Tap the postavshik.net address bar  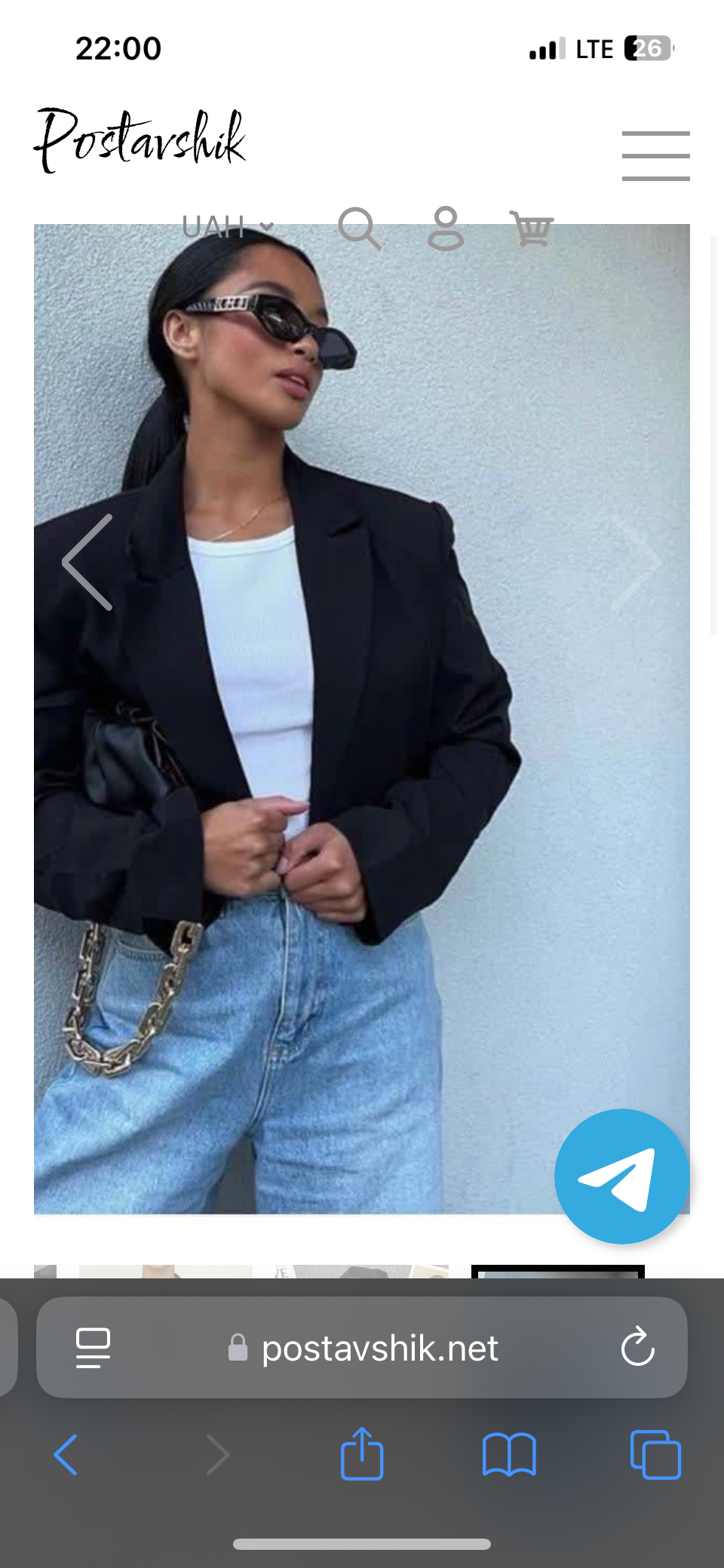362,1347
